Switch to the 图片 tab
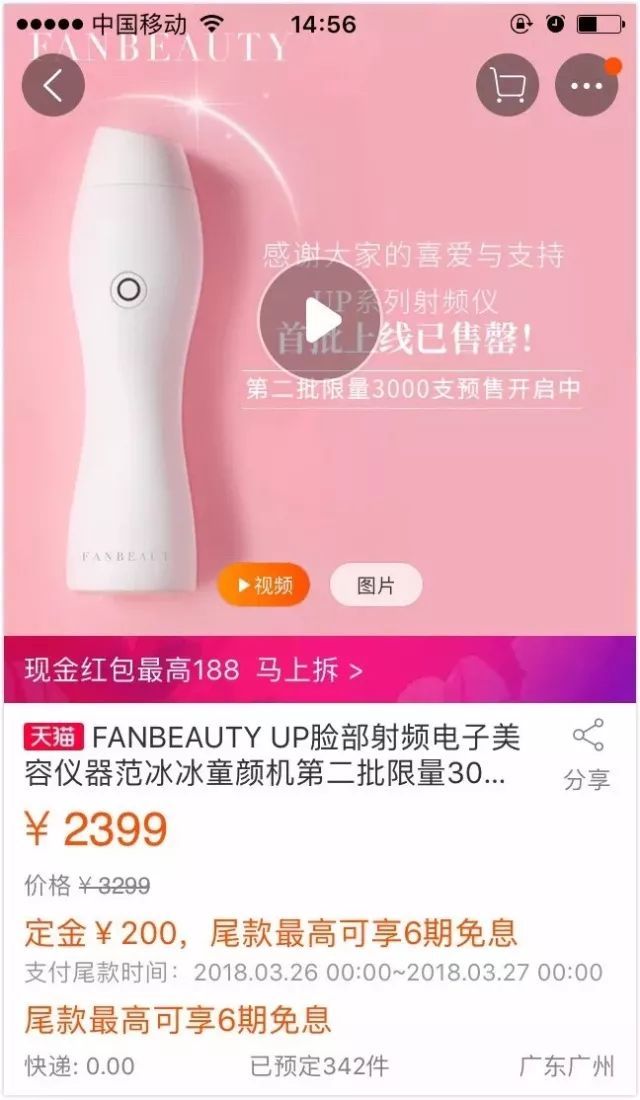The image size is (640, 1100). tap(375, 586)
